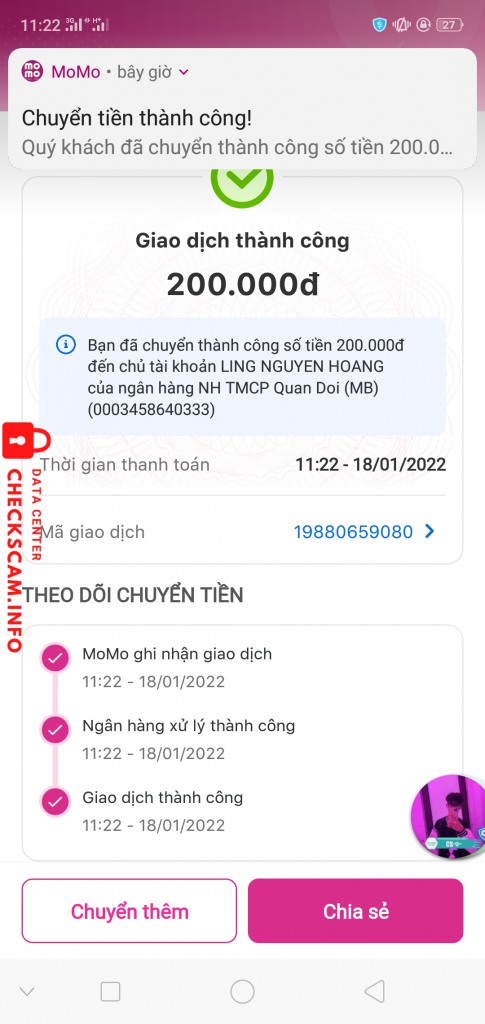Open the floating round avatar bubble
485x1024 pixels.
click(x=450, y=816)
